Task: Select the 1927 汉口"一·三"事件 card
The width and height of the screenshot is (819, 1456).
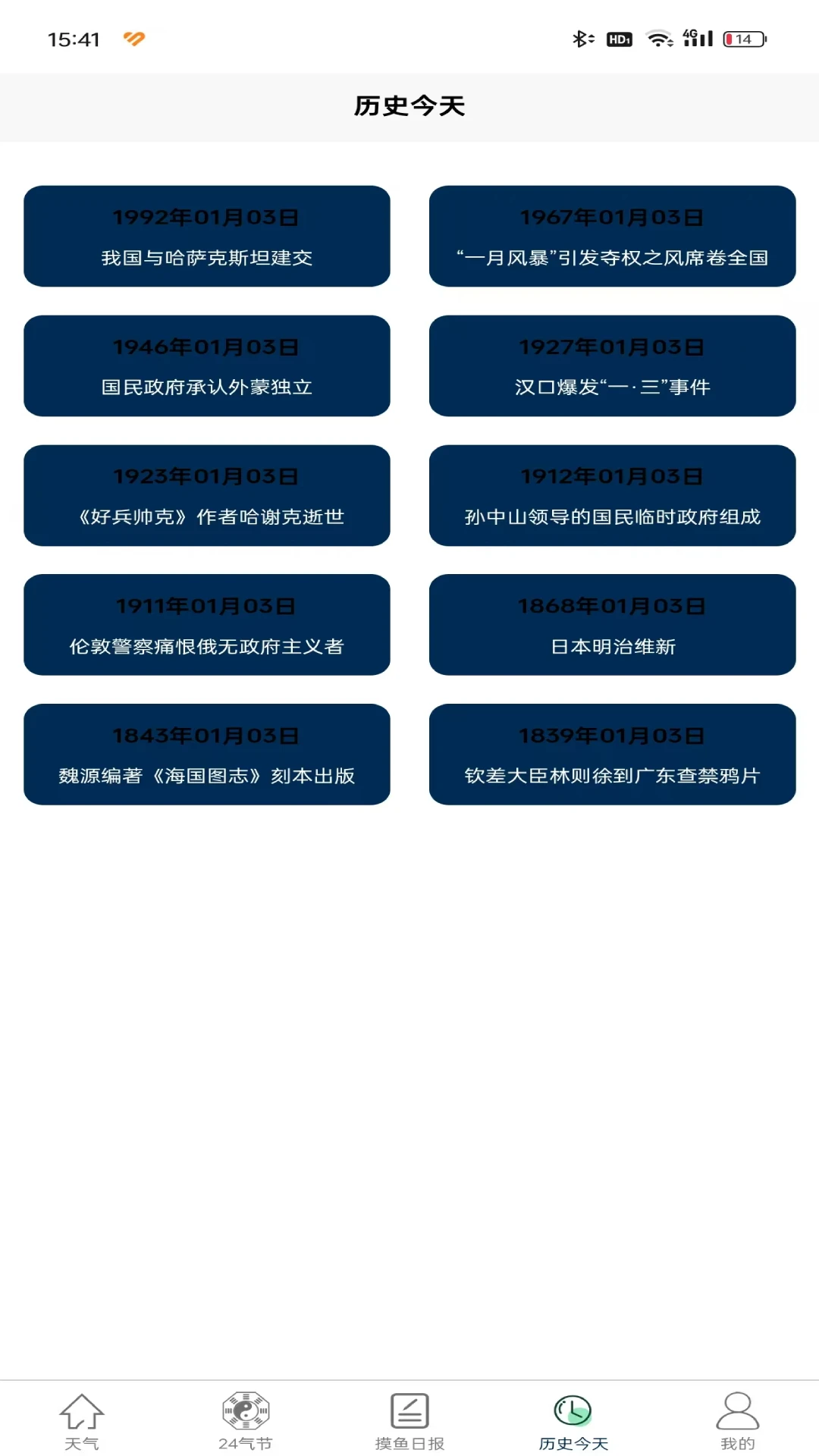Action: pos(612,366)
